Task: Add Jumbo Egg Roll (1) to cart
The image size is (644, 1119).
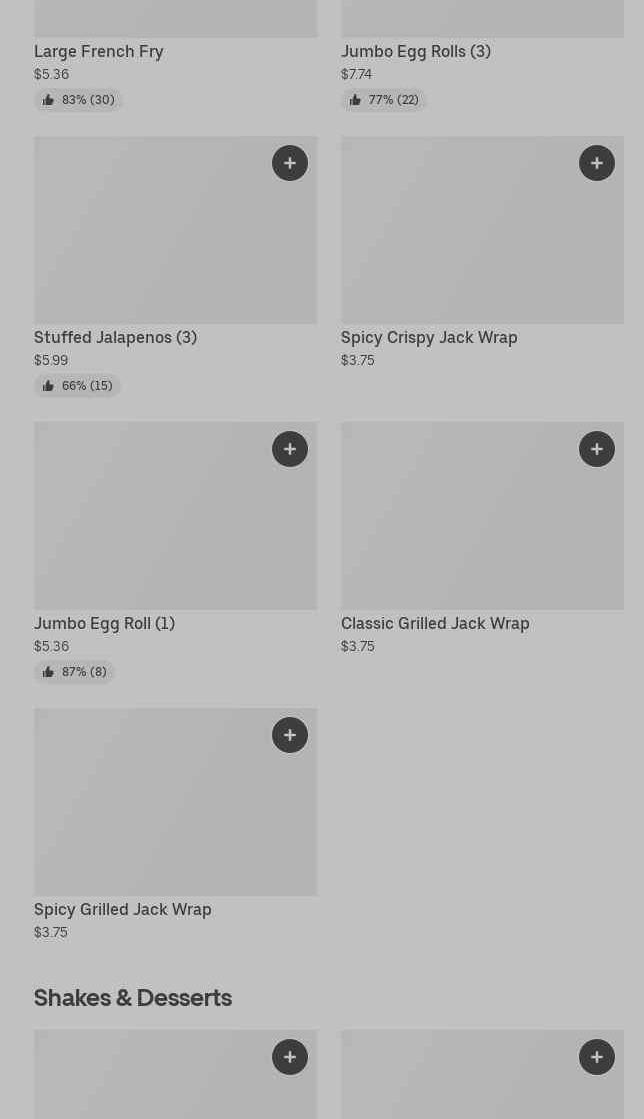Action: pos(290,449)
